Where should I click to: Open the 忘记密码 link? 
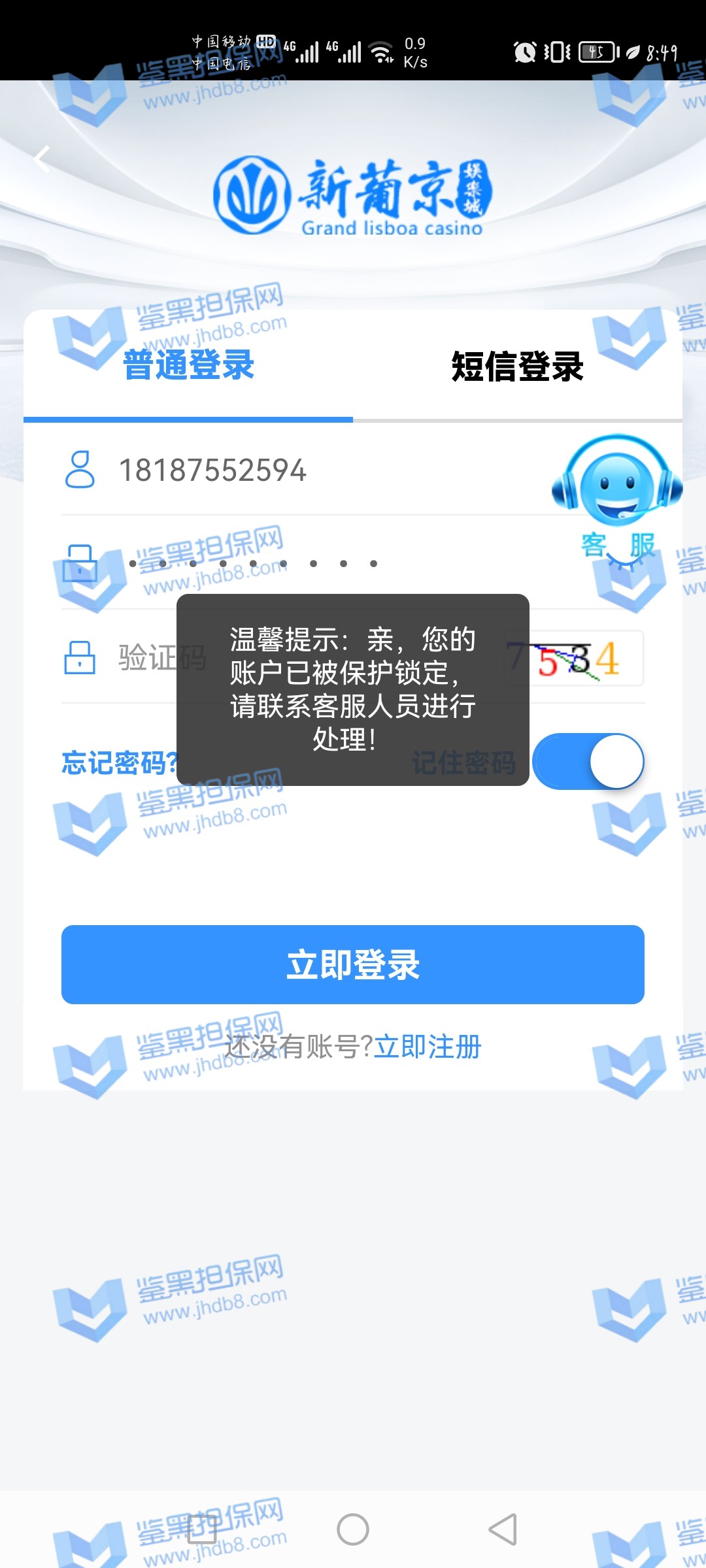118,762
